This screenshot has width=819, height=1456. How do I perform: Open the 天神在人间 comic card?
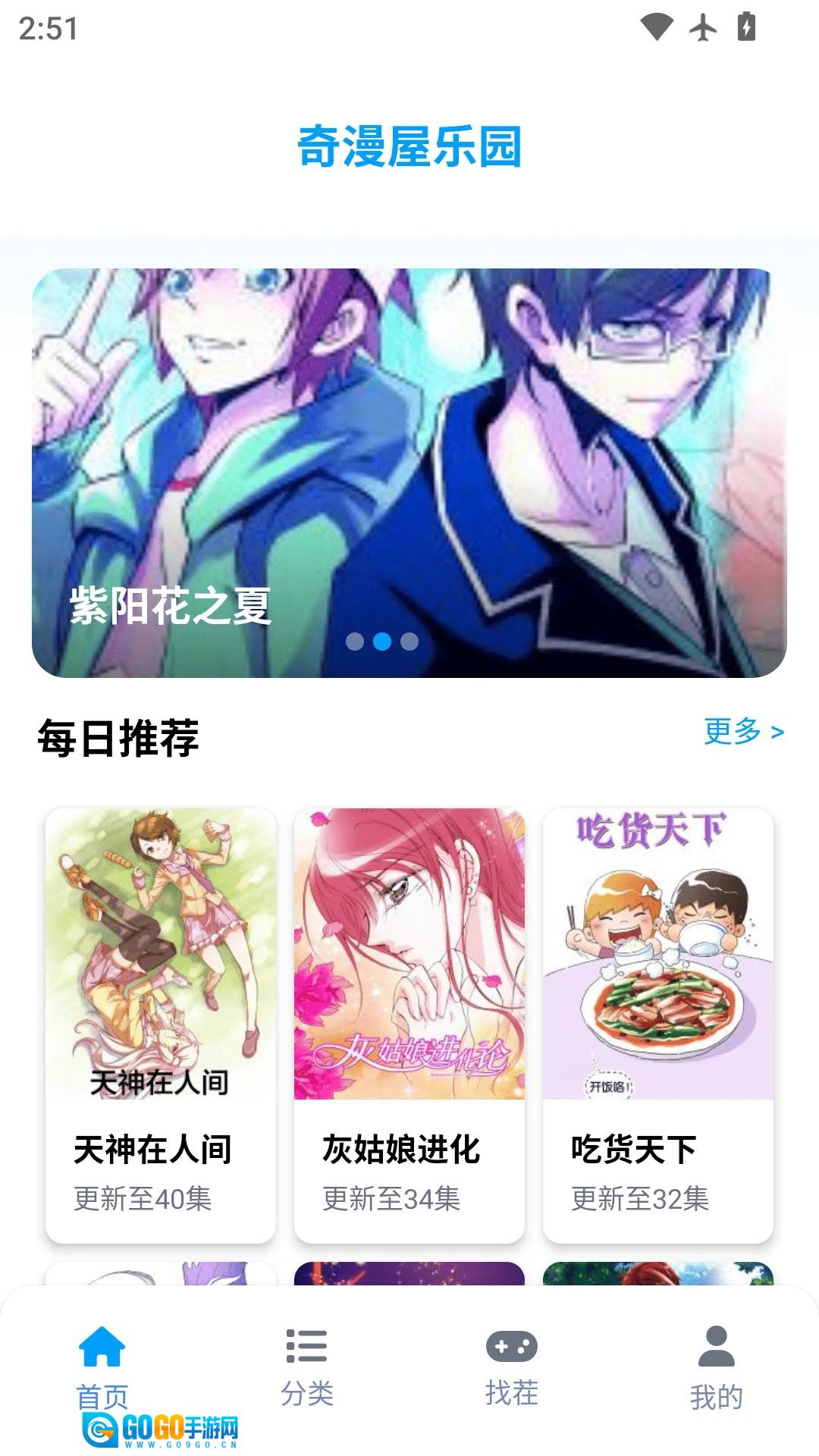tap(161, 1024)
